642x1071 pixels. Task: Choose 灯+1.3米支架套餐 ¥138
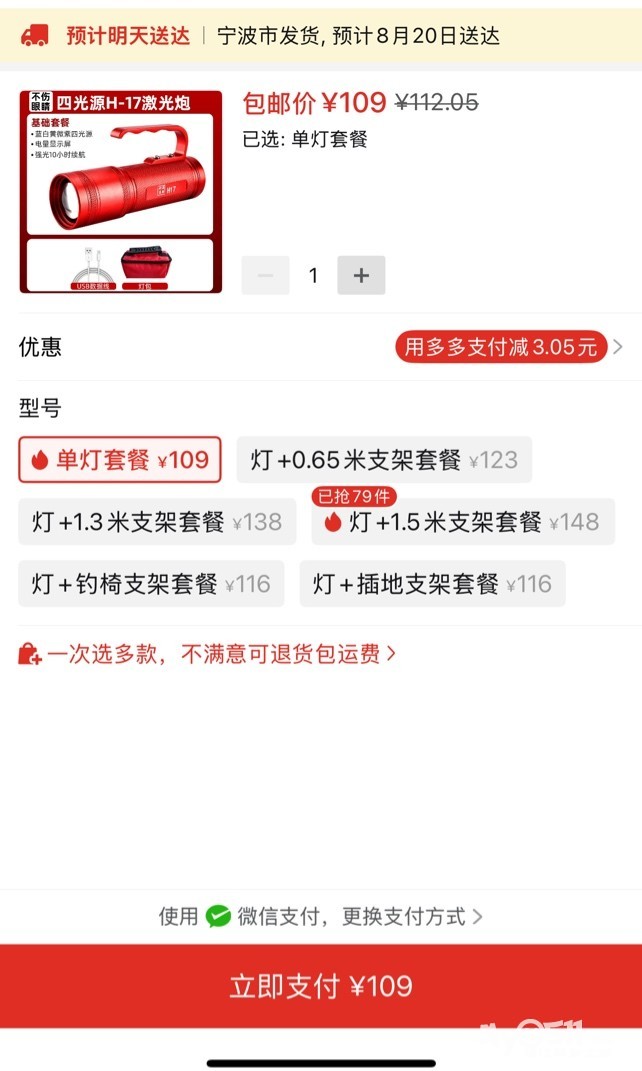coord(157,522)
